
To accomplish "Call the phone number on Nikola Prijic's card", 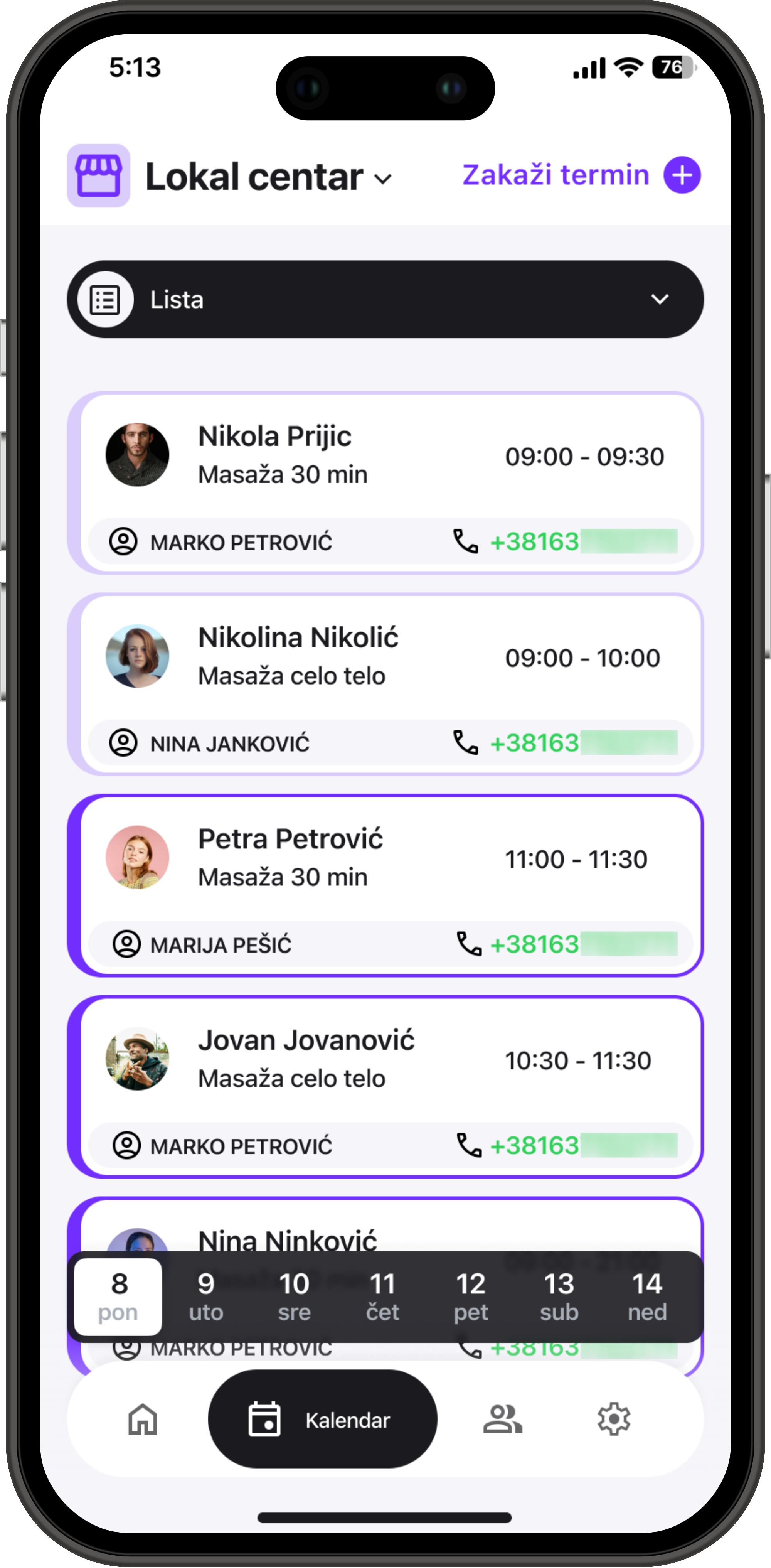I will click(x=565, y=542).
